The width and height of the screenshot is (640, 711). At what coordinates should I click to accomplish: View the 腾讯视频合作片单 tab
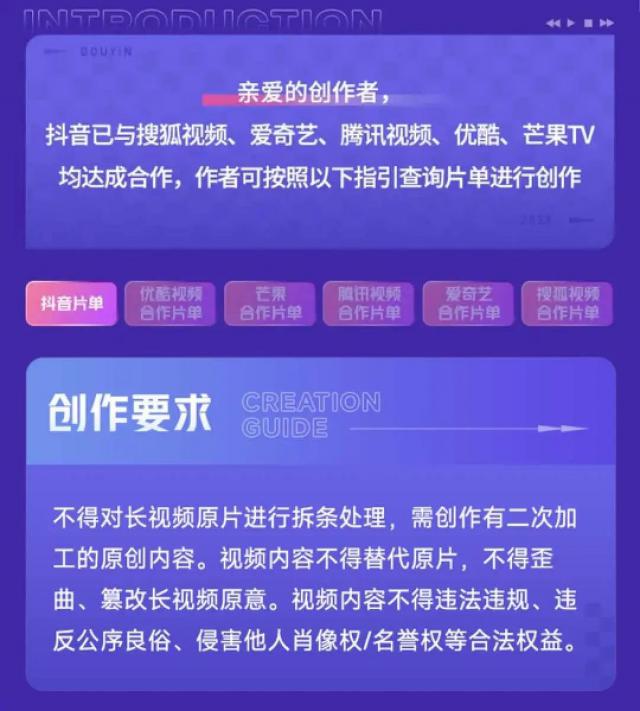(368, 304)
